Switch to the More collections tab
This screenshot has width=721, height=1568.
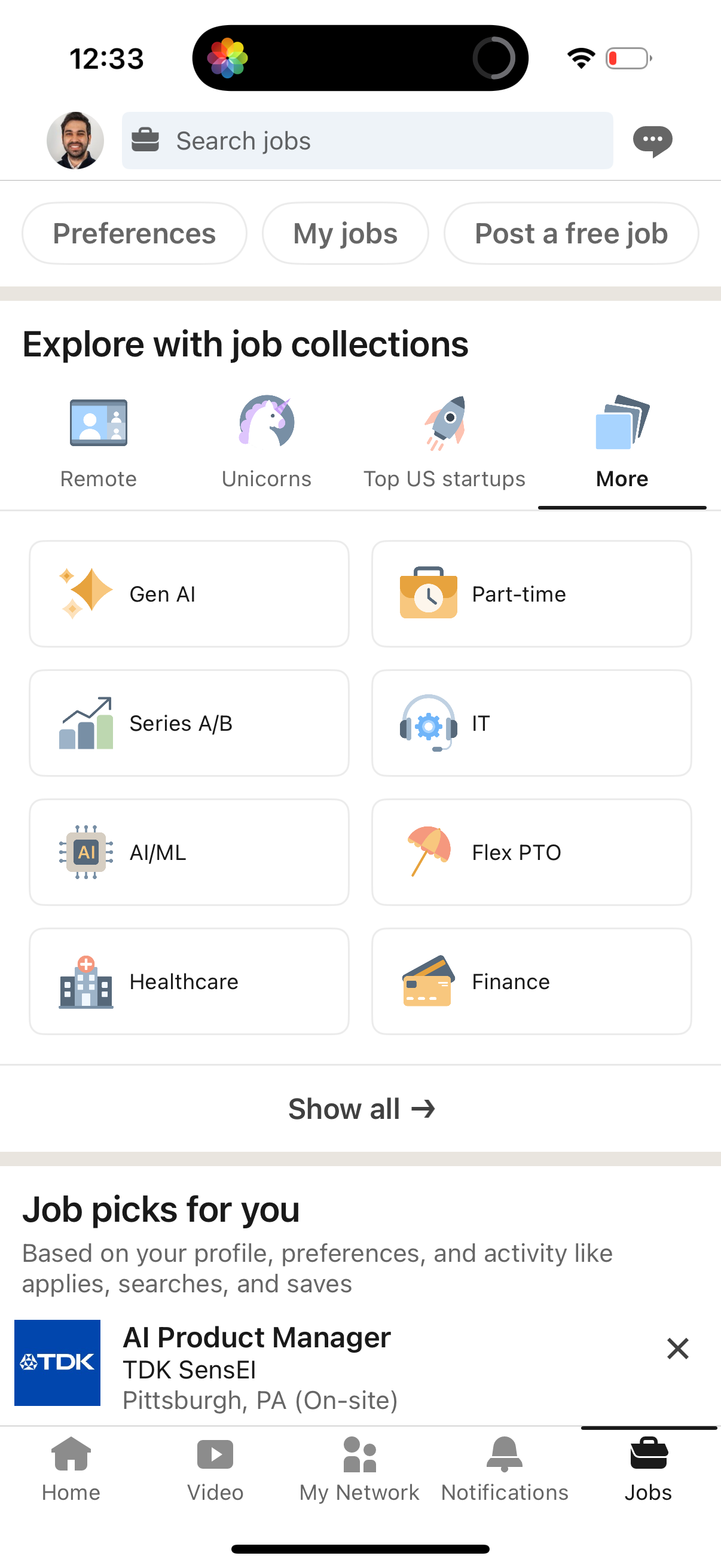[x=621, y=440]
